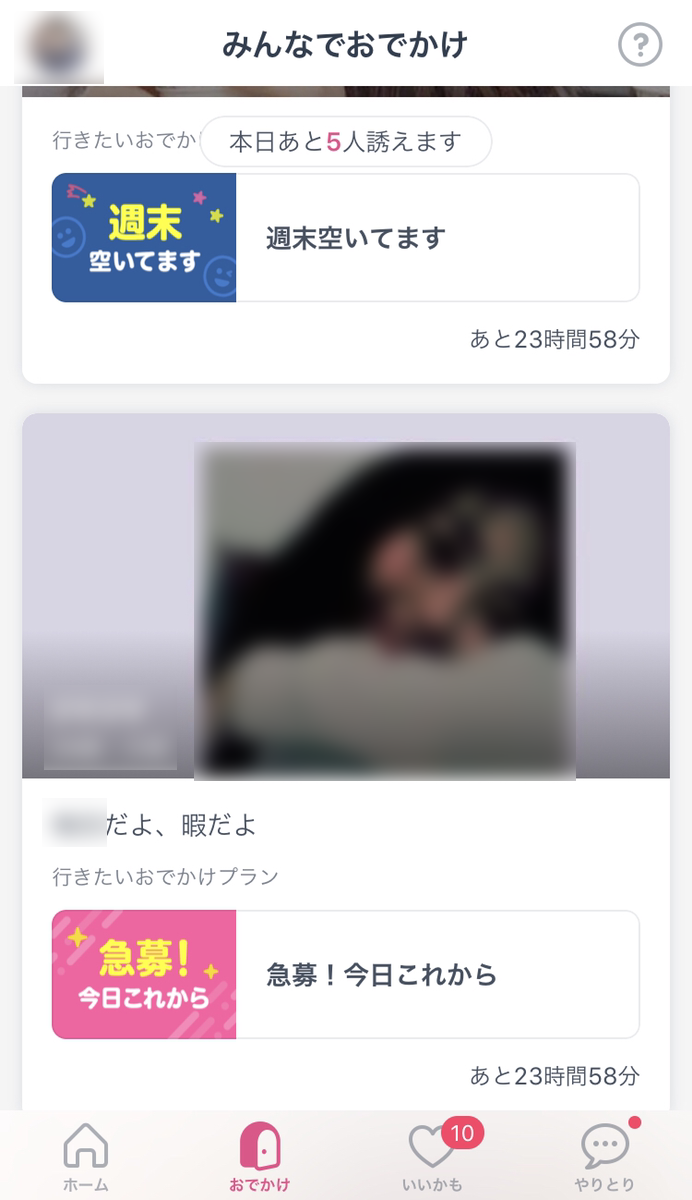The image size is (692, 1200).
Task: Go to the いいかも tab
Action: (x=432, y=1156)
